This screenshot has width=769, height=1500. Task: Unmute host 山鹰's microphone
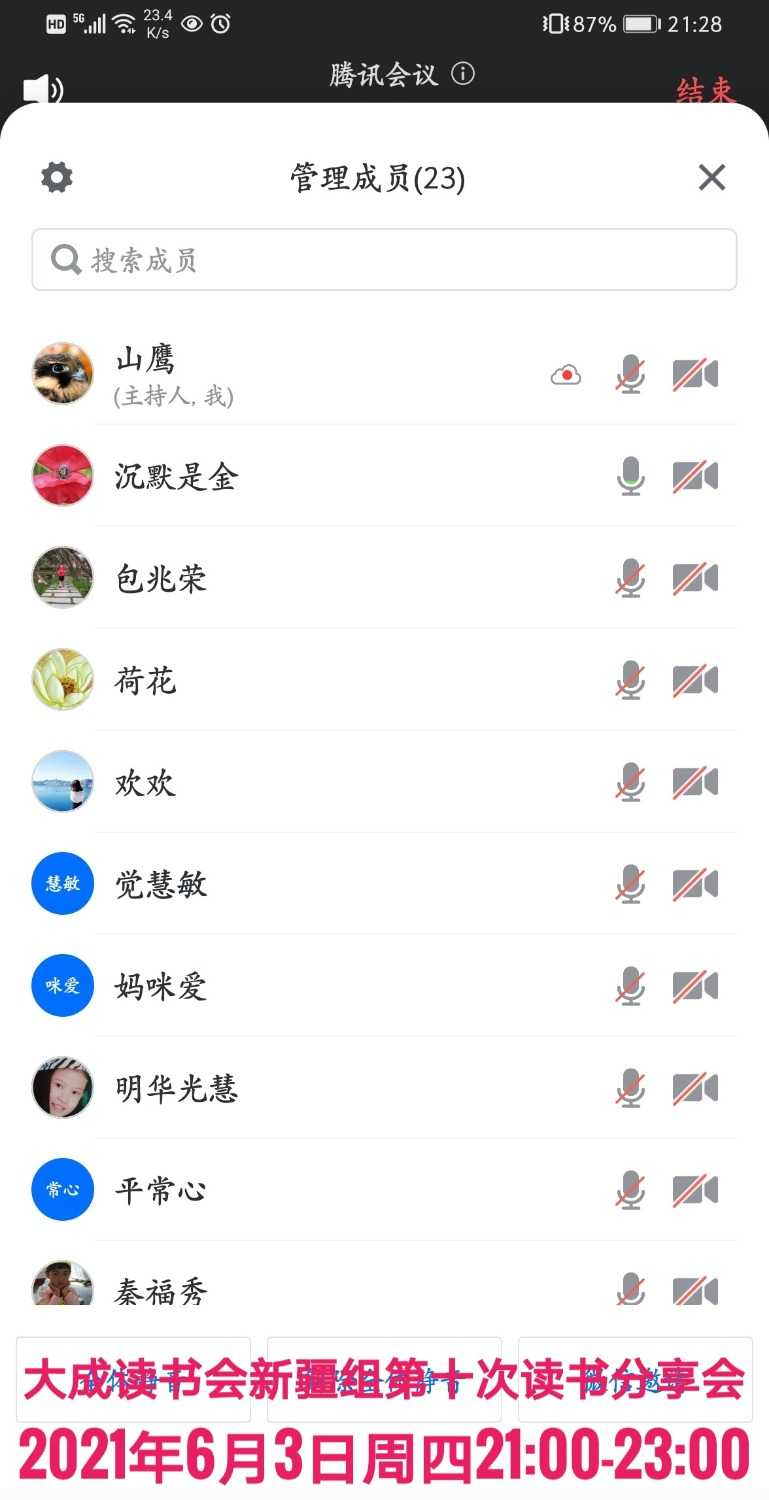pos(629,373)
